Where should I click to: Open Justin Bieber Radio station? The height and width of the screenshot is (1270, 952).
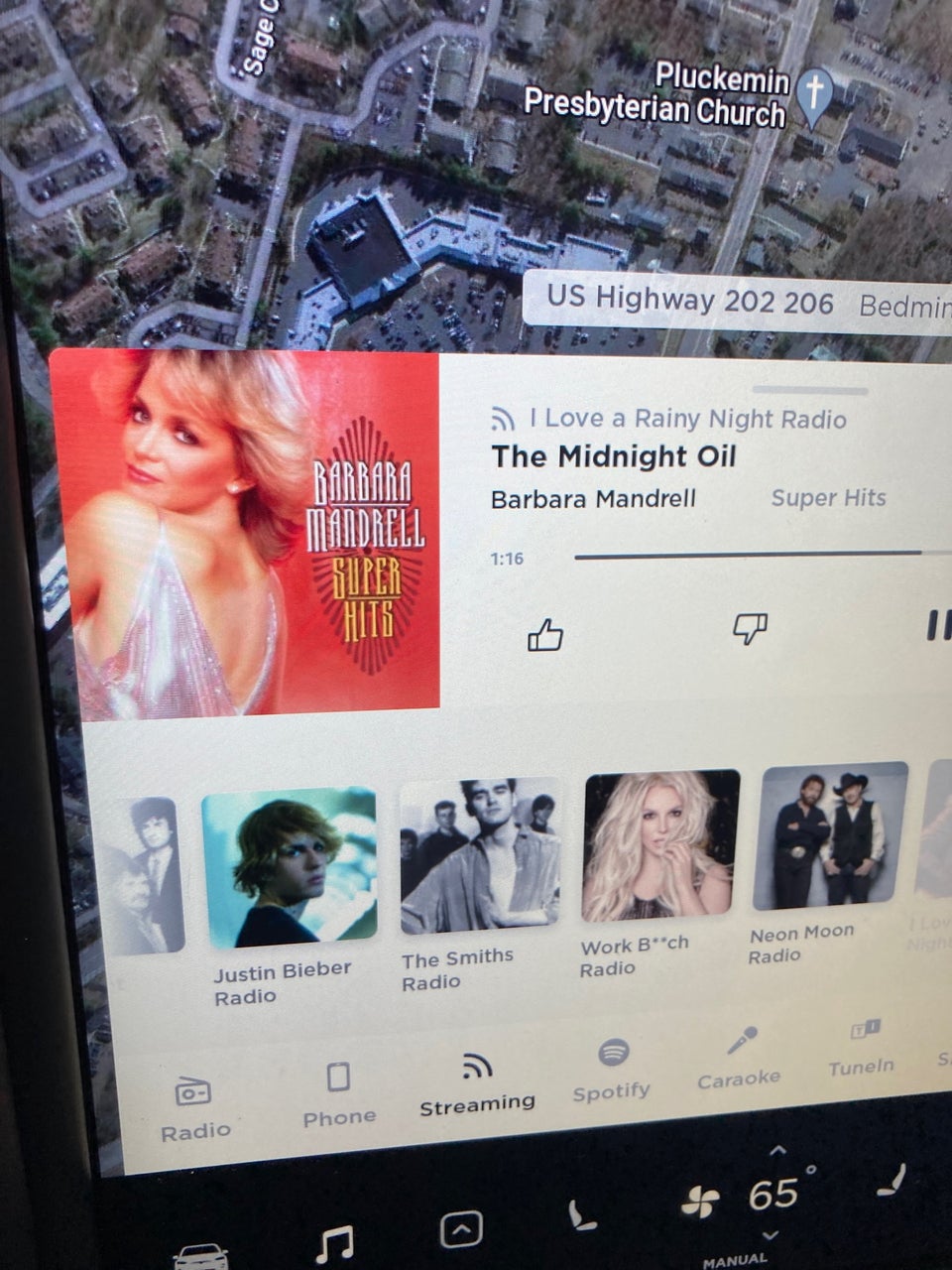(290, 866)
